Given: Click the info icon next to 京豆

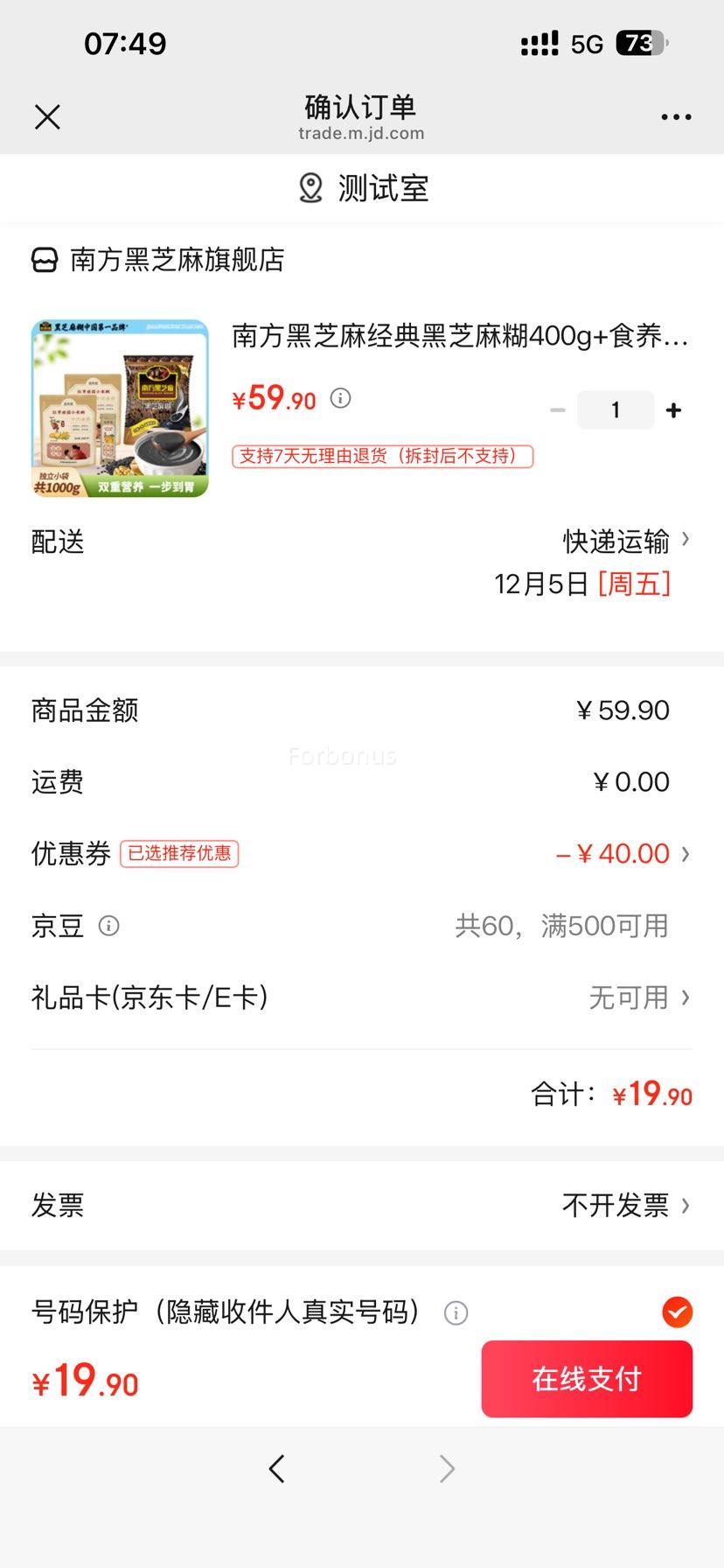Looking at the screenshot, I should pos(109,926).
